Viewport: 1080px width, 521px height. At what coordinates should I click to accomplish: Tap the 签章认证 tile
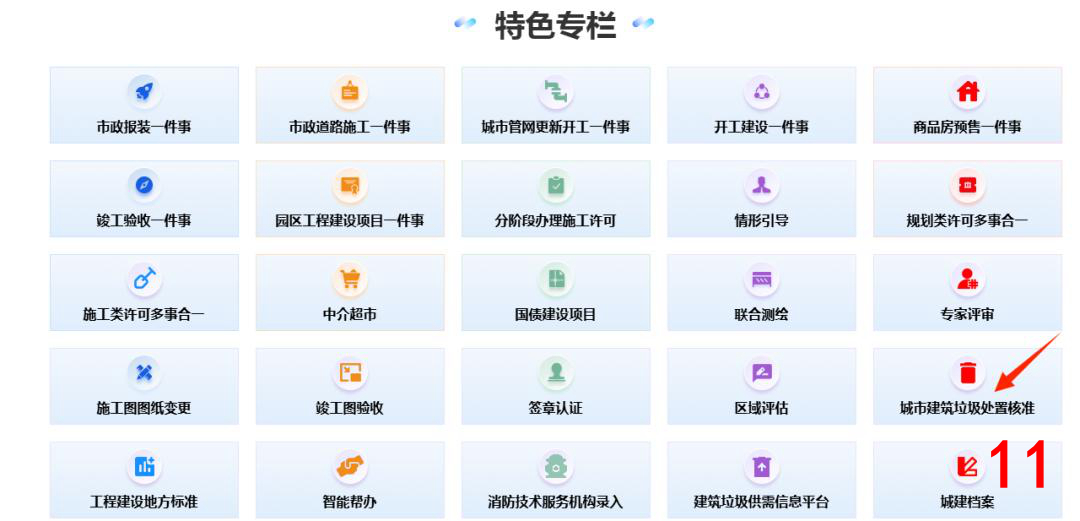tap(556, 387)
